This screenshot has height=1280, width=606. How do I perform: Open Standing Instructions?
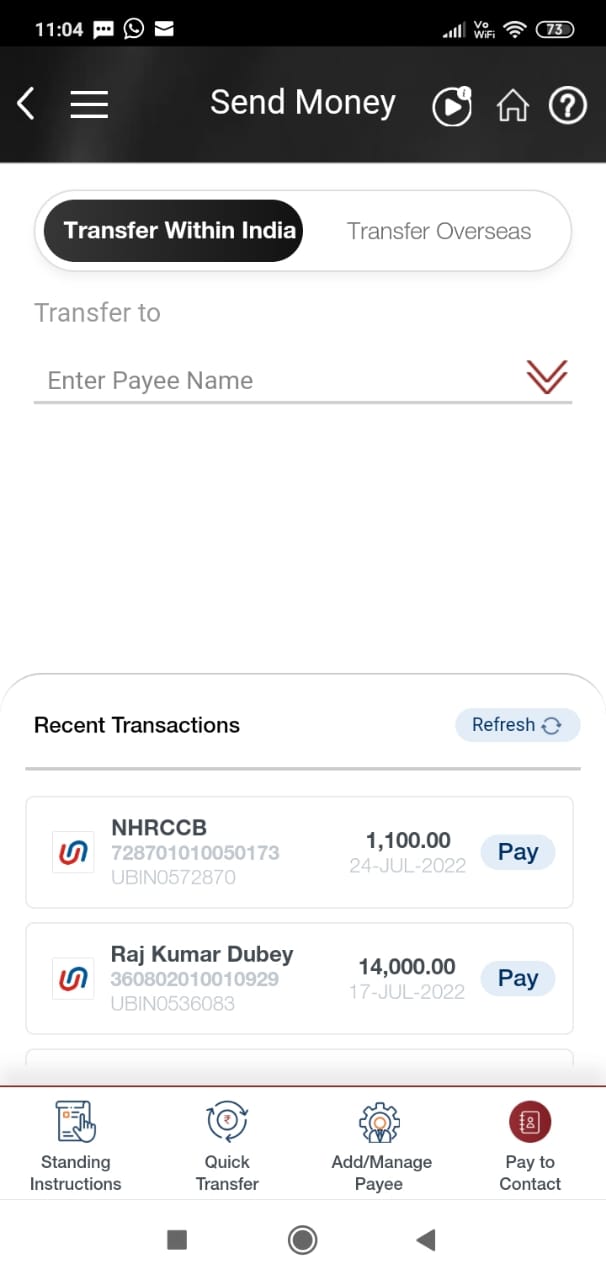[x=75, y=1145]
